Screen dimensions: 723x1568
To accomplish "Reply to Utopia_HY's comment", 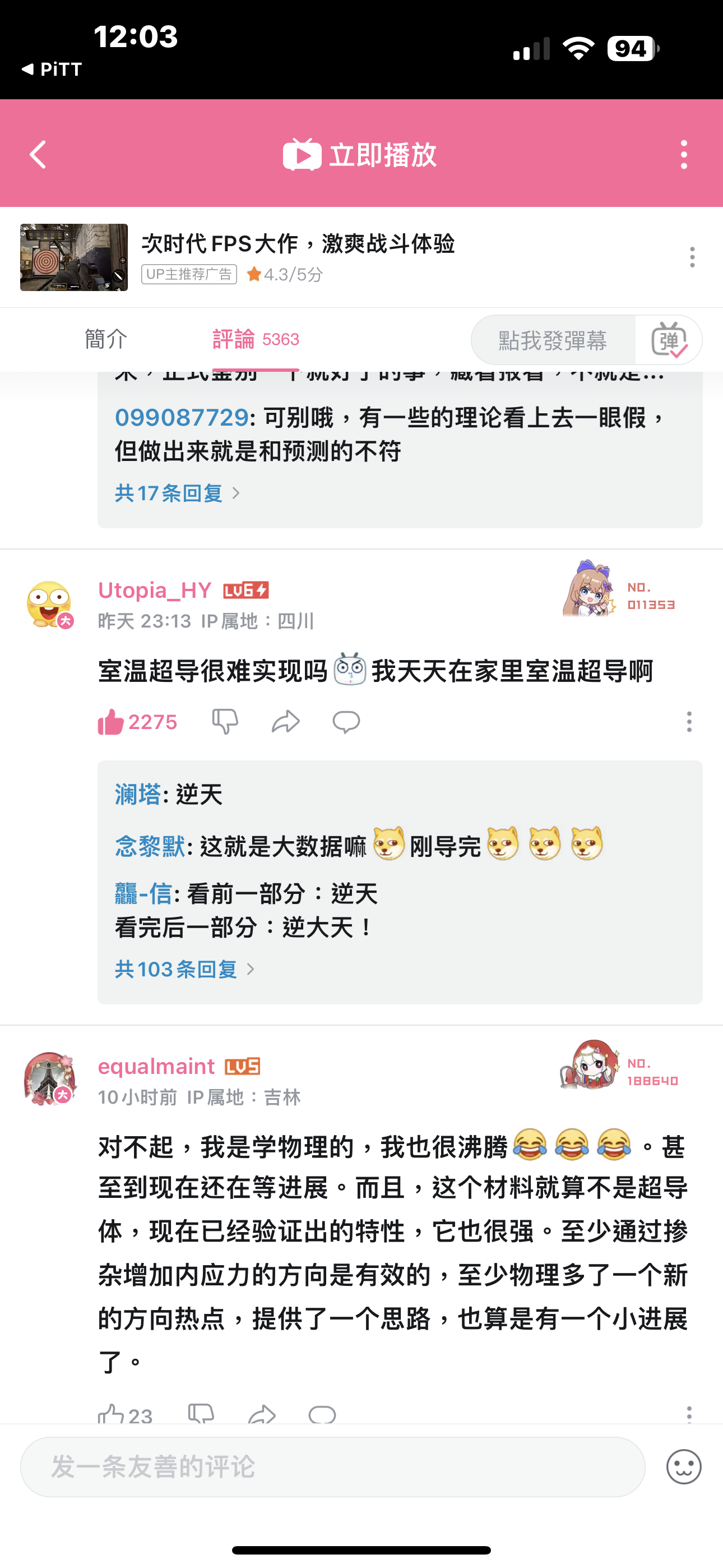I will pyautogui.click(x=346, y=722).
